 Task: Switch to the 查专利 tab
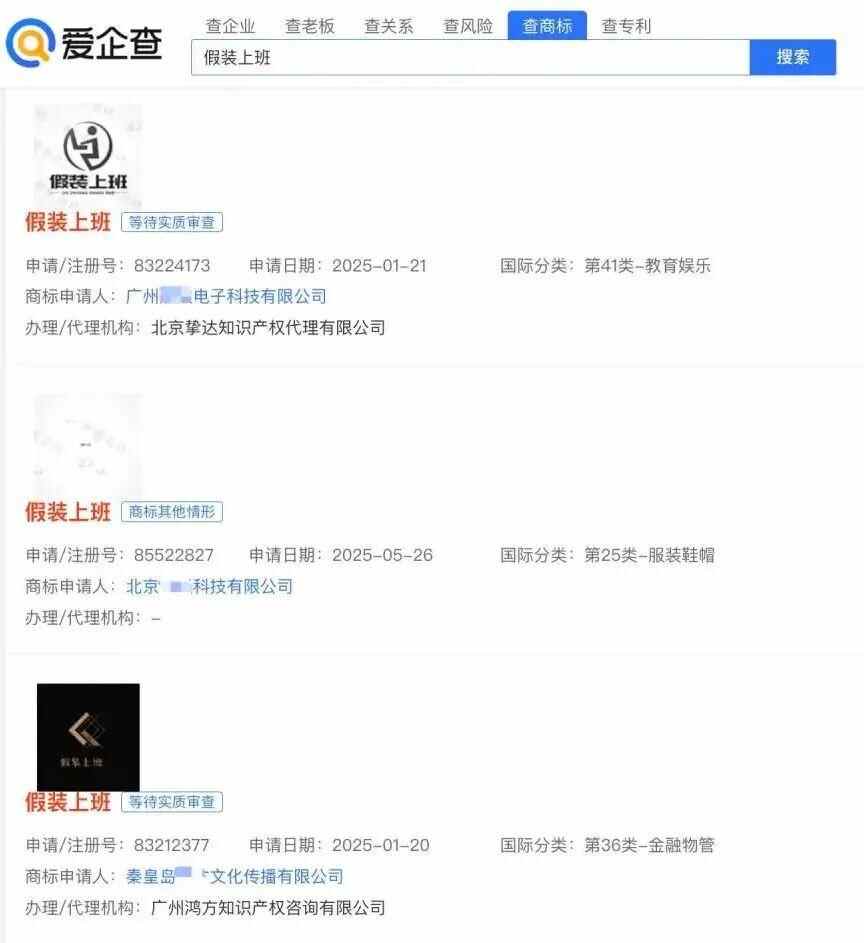626,27
